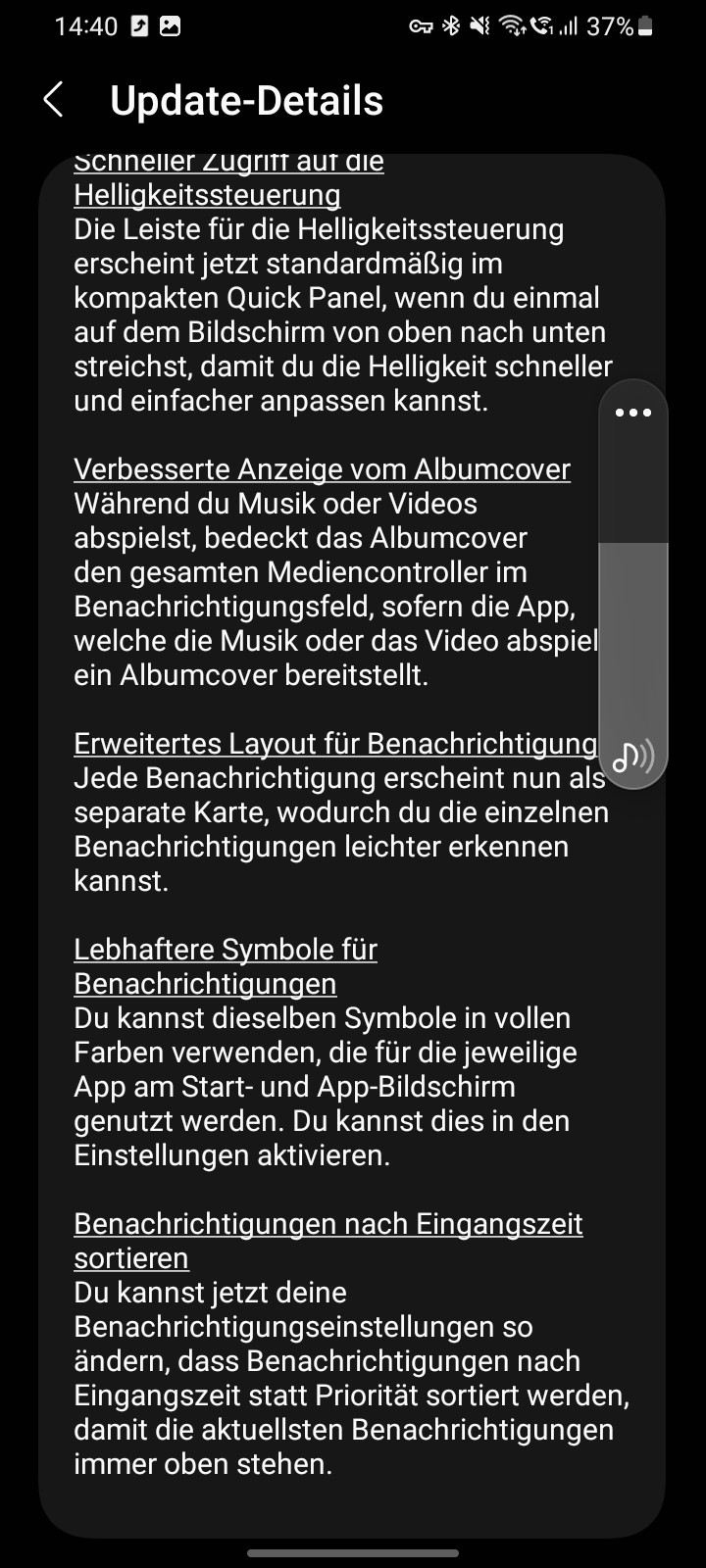The width and height of the screenshot is (706, 1568).
Task: Open volume panel's three-dot options
Action: (x=632, y=413)
